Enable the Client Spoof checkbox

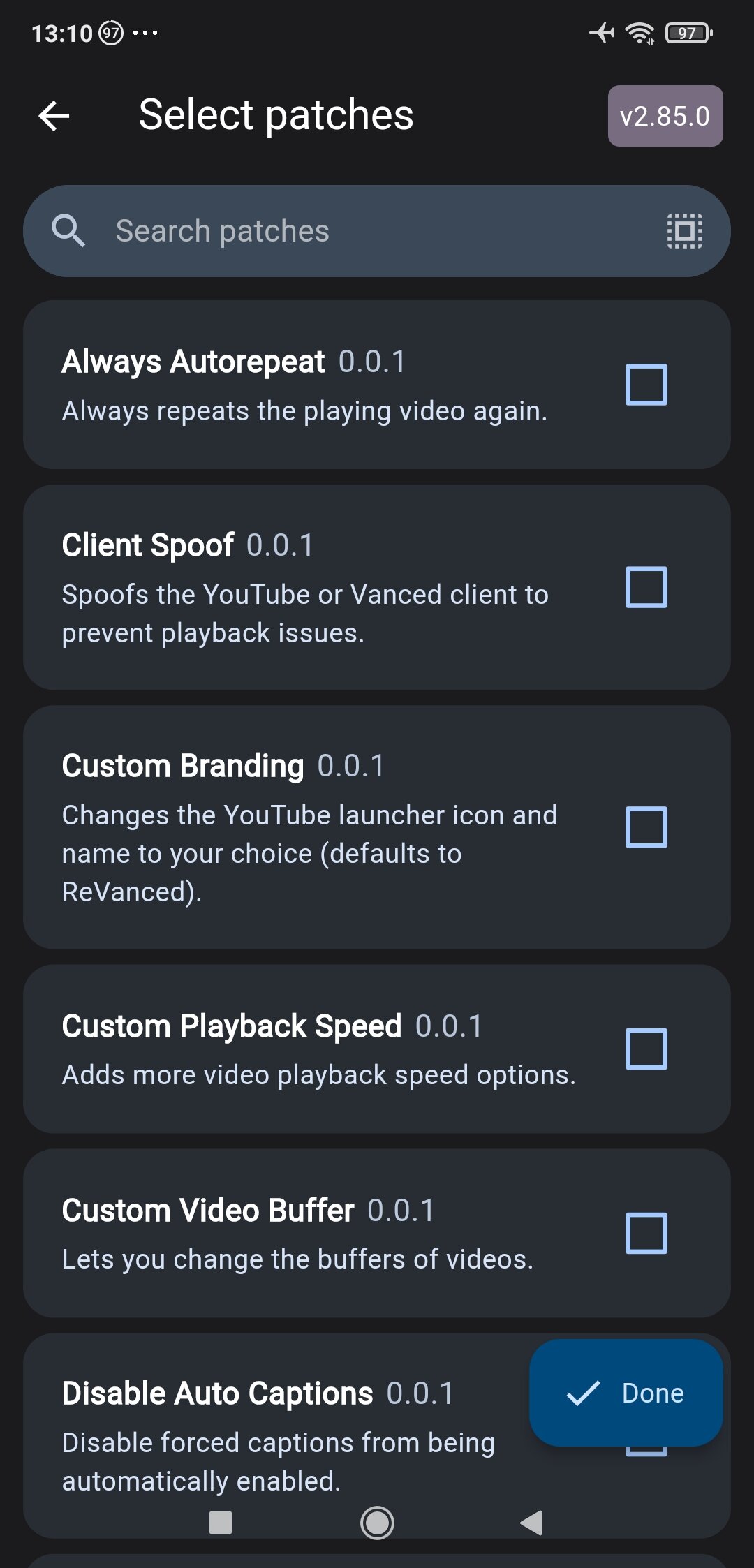coord(646,587)
